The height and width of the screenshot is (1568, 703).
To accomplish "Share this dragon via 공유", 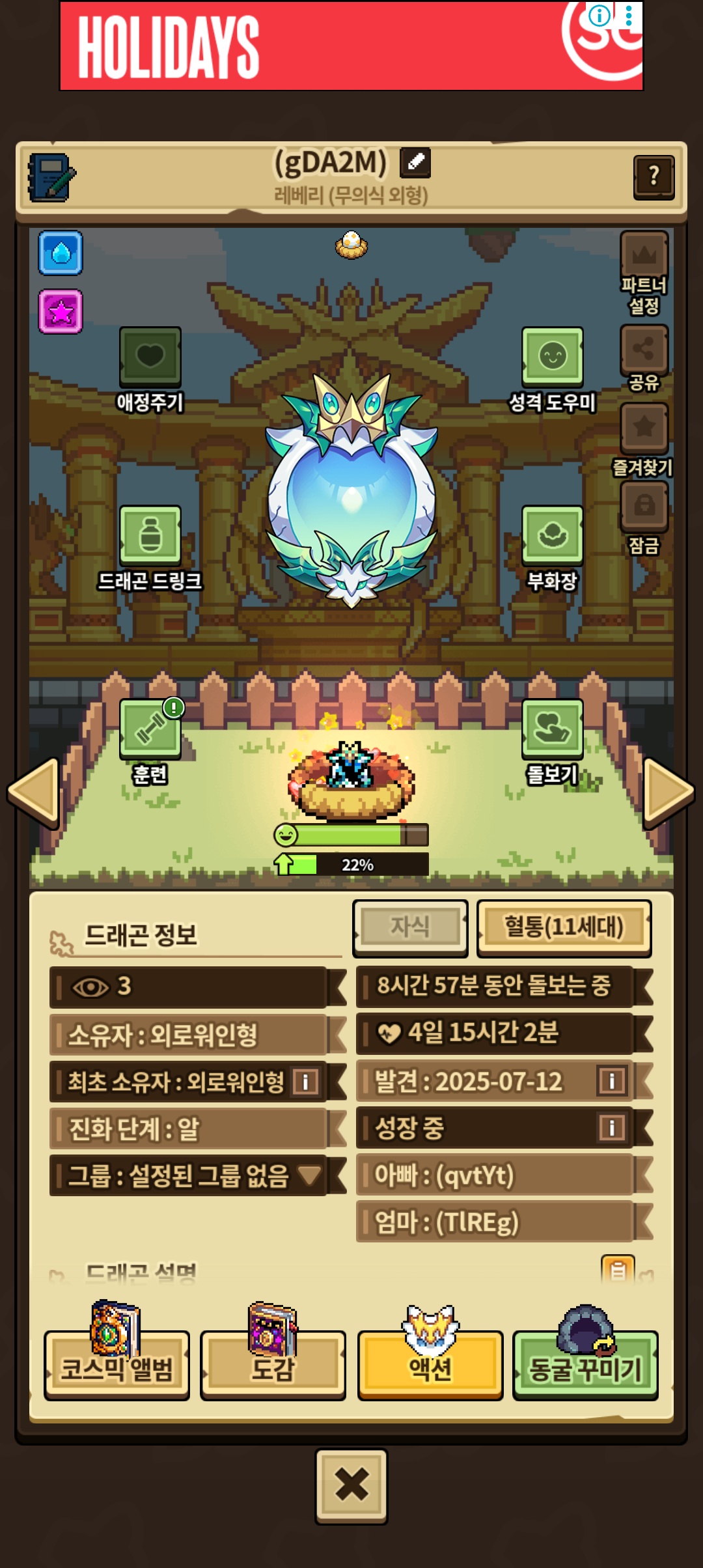I will coord(644,350).
